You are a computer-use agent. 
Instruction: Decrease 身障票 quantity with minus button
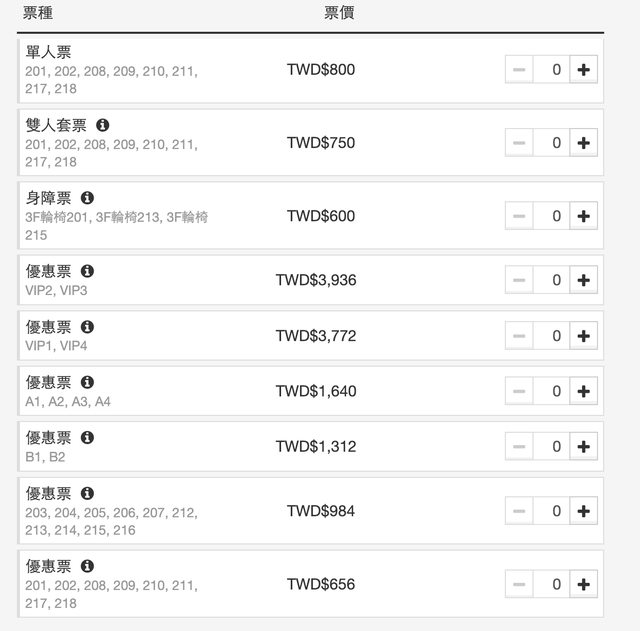[x=519, y=216]
